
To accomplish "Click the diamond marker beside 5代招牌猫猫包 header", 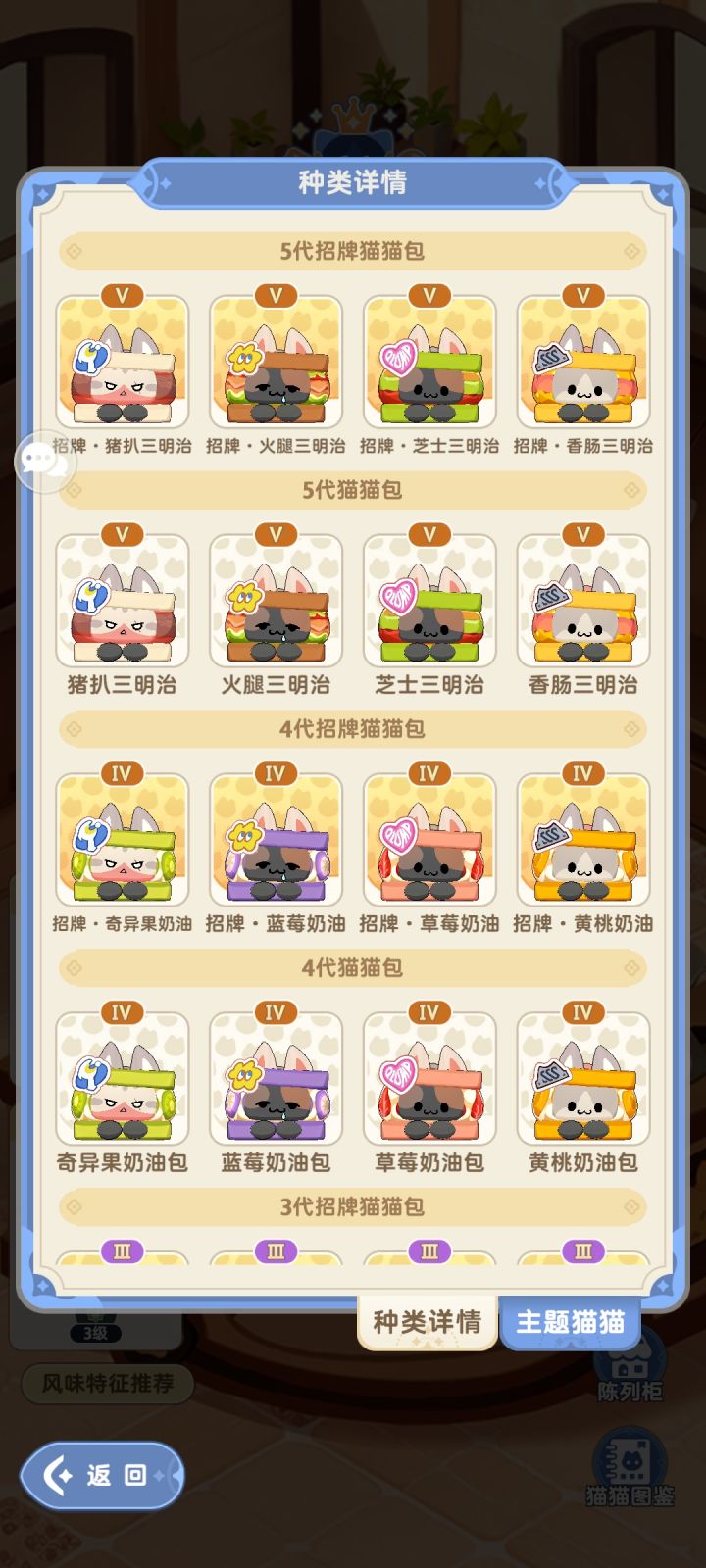I will (x=76, y=251).
